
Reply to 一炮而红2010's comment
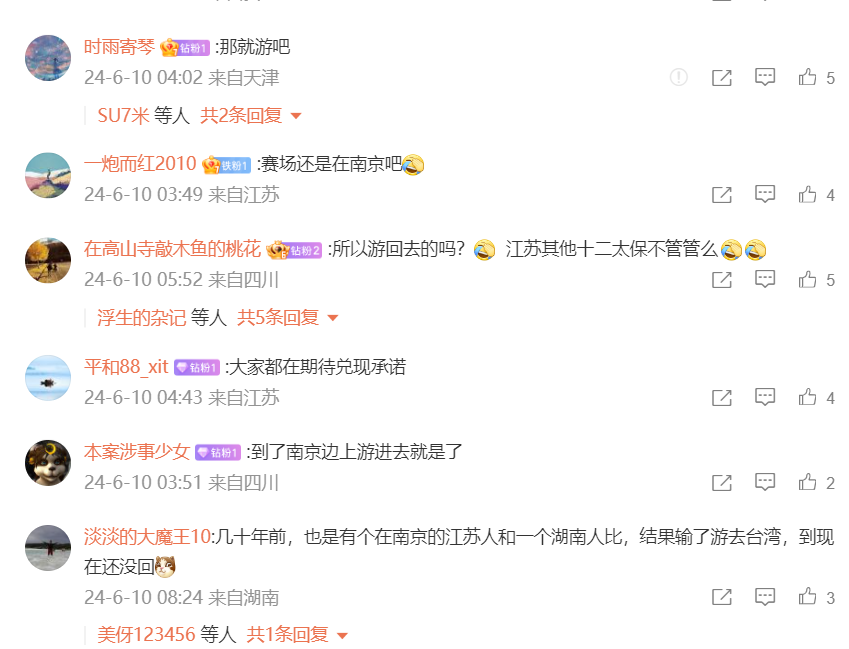coord(765,195)
